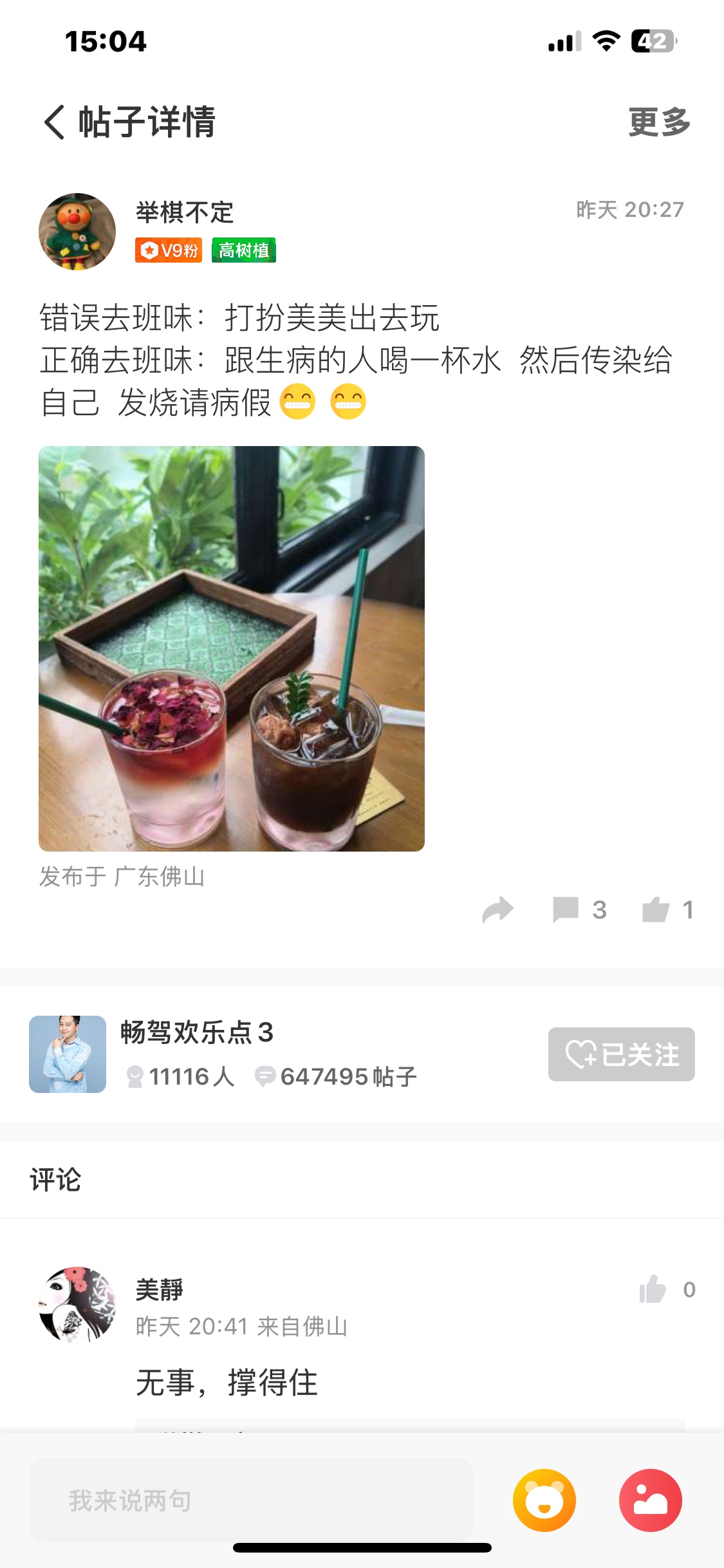Attach a picture to the comment
724x1568 pixels.
click(x=650, y=1500)
